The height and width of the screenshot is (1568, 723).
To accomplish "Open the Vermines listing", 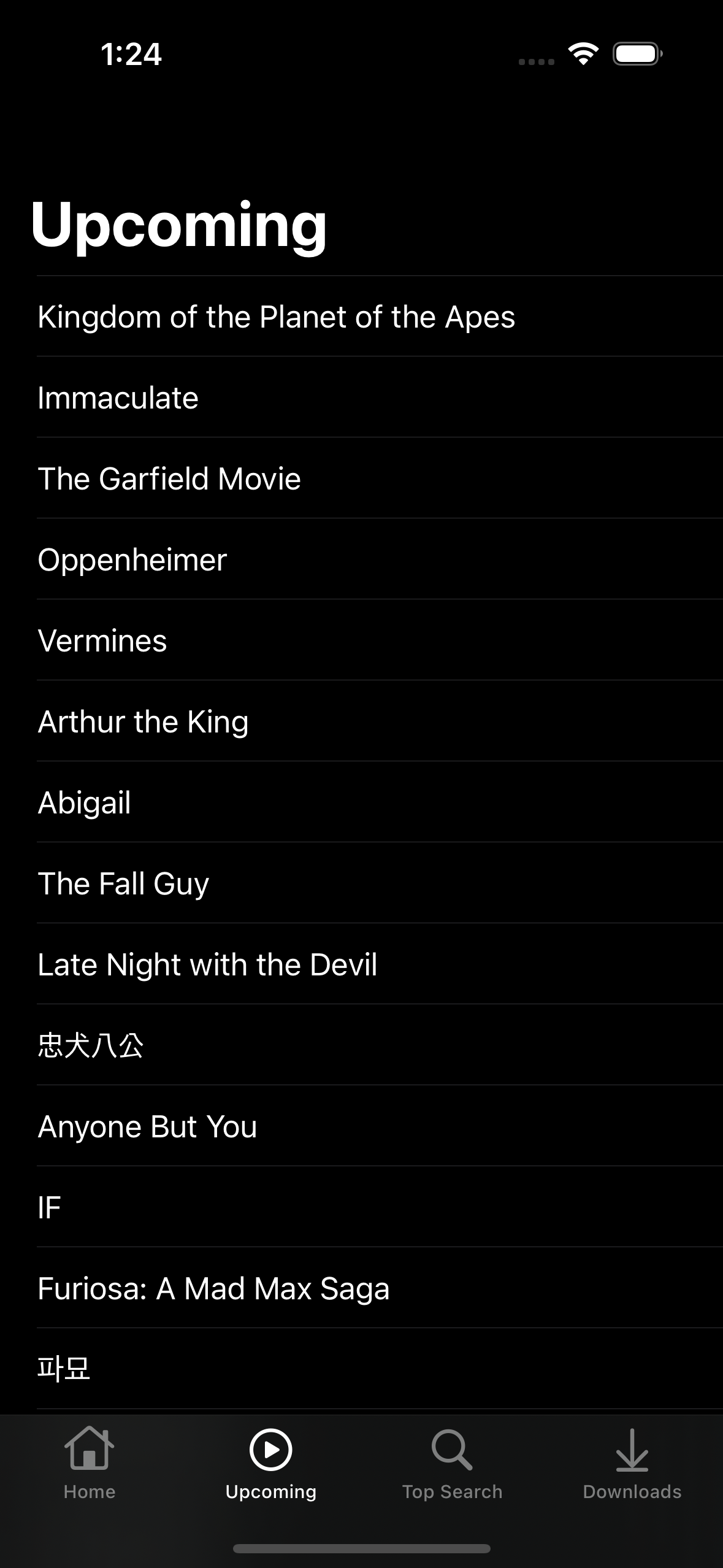I will coord(361,640).
